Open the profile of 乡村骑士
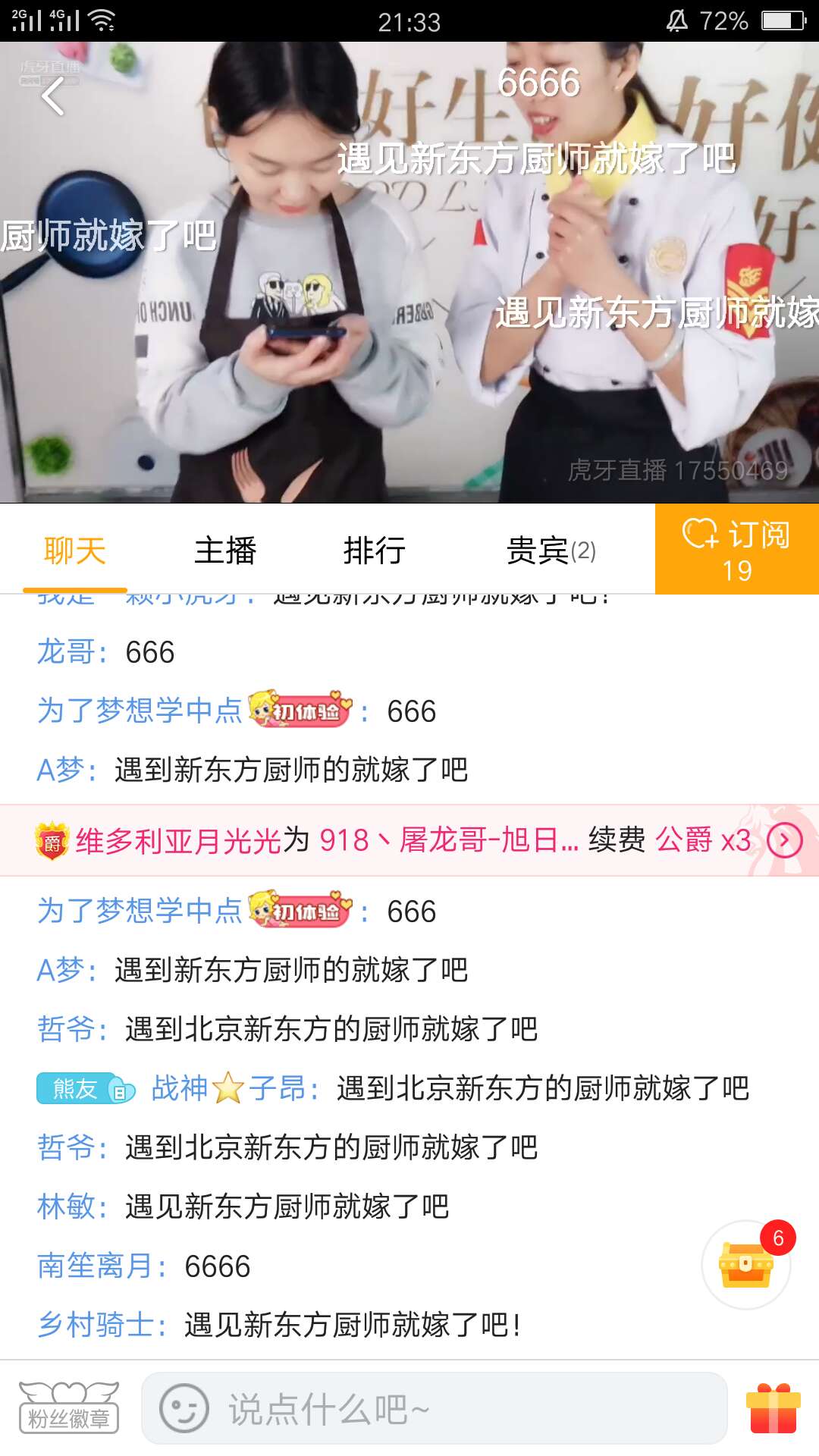 click(x=96, y=1325)
